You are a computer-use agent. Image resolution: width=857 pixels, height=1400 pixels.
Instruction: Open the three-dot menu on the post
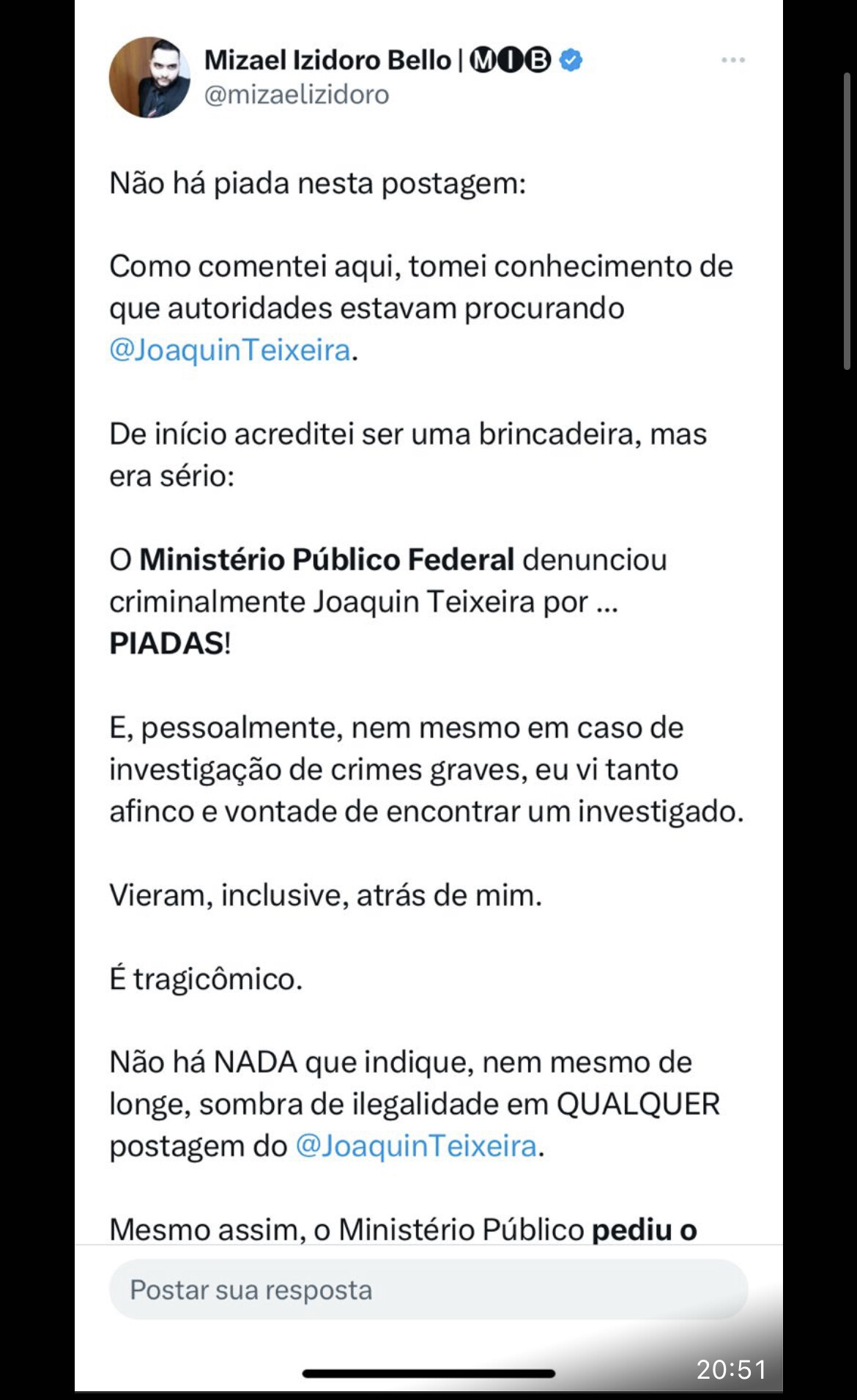coord(732,60)
